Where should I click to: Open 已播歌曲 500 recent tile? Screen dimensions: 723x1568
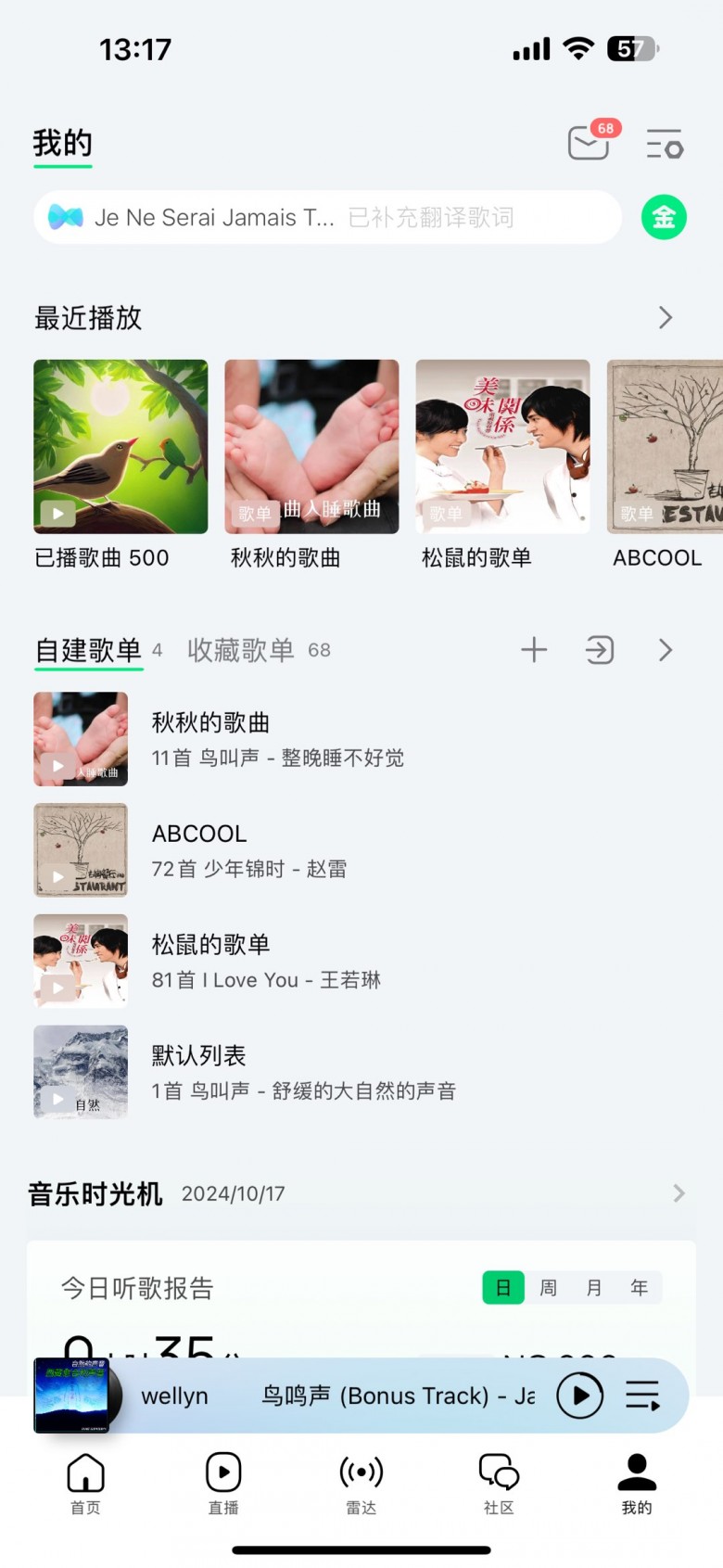pyautogui.click(x=120, y=447)
